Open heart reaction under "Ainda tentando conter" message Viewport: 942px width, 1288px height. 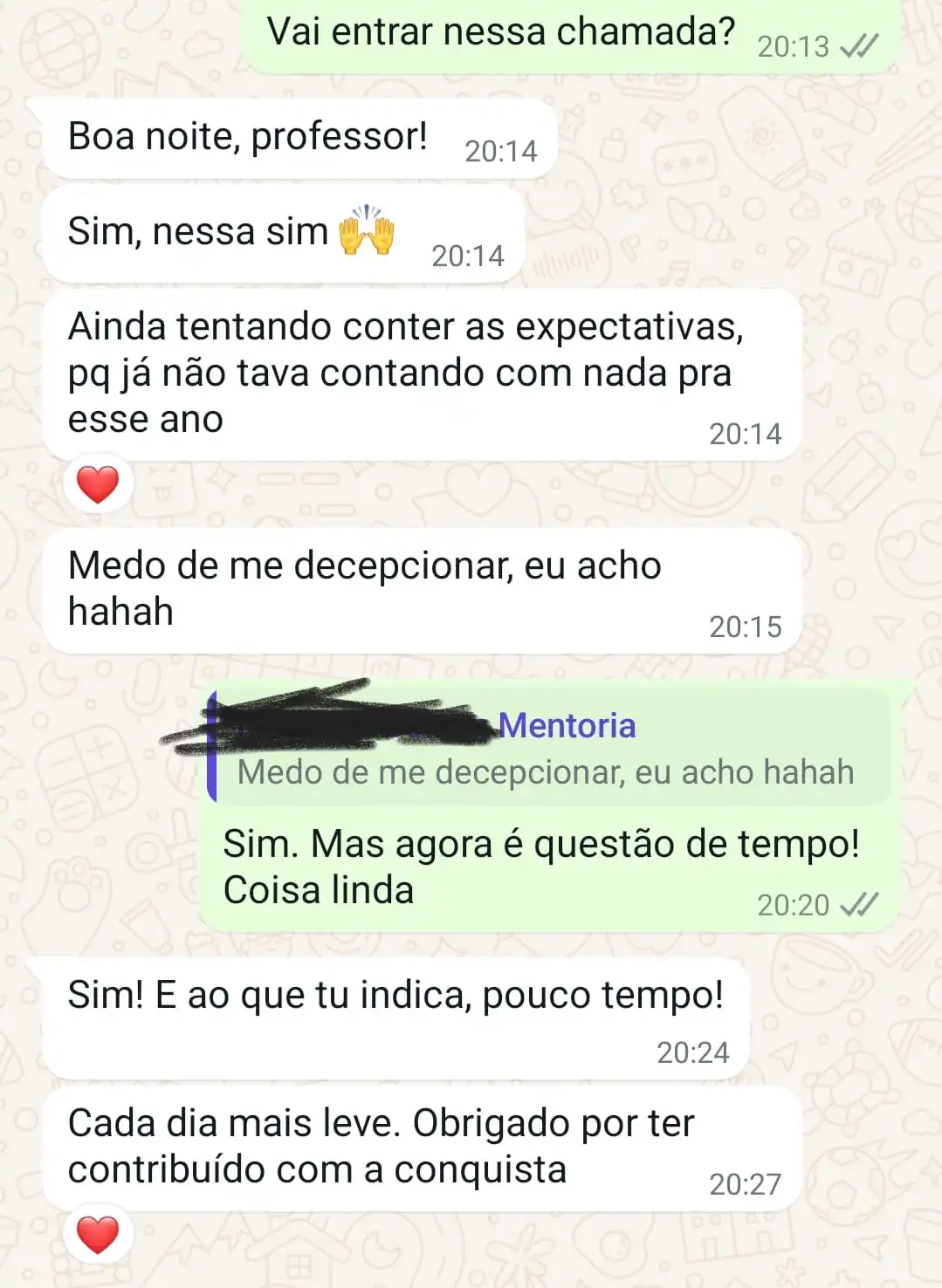(98, 485)
